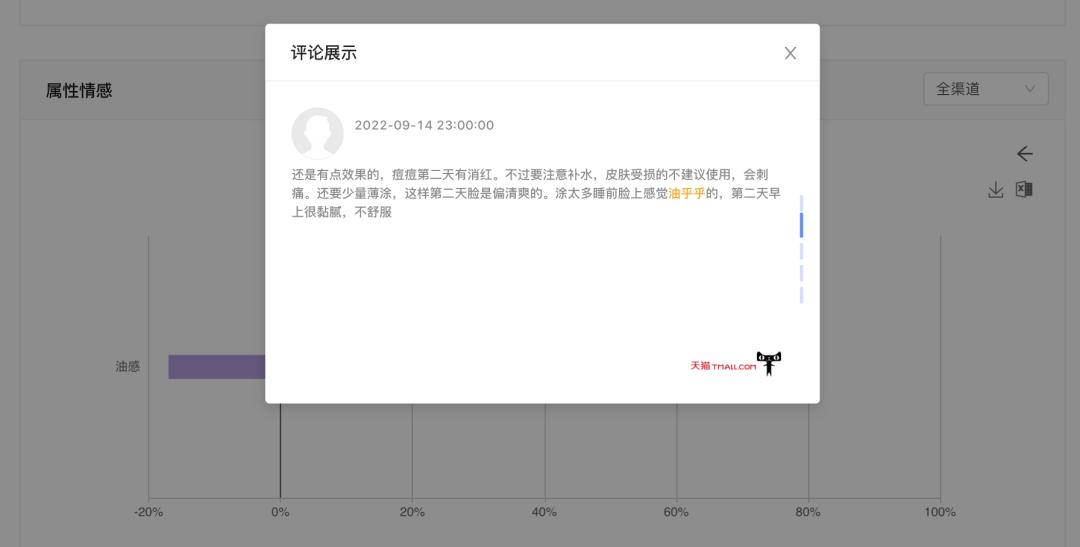
Task: Tap the back arrow on the chart
Action: pos(1024,153)
